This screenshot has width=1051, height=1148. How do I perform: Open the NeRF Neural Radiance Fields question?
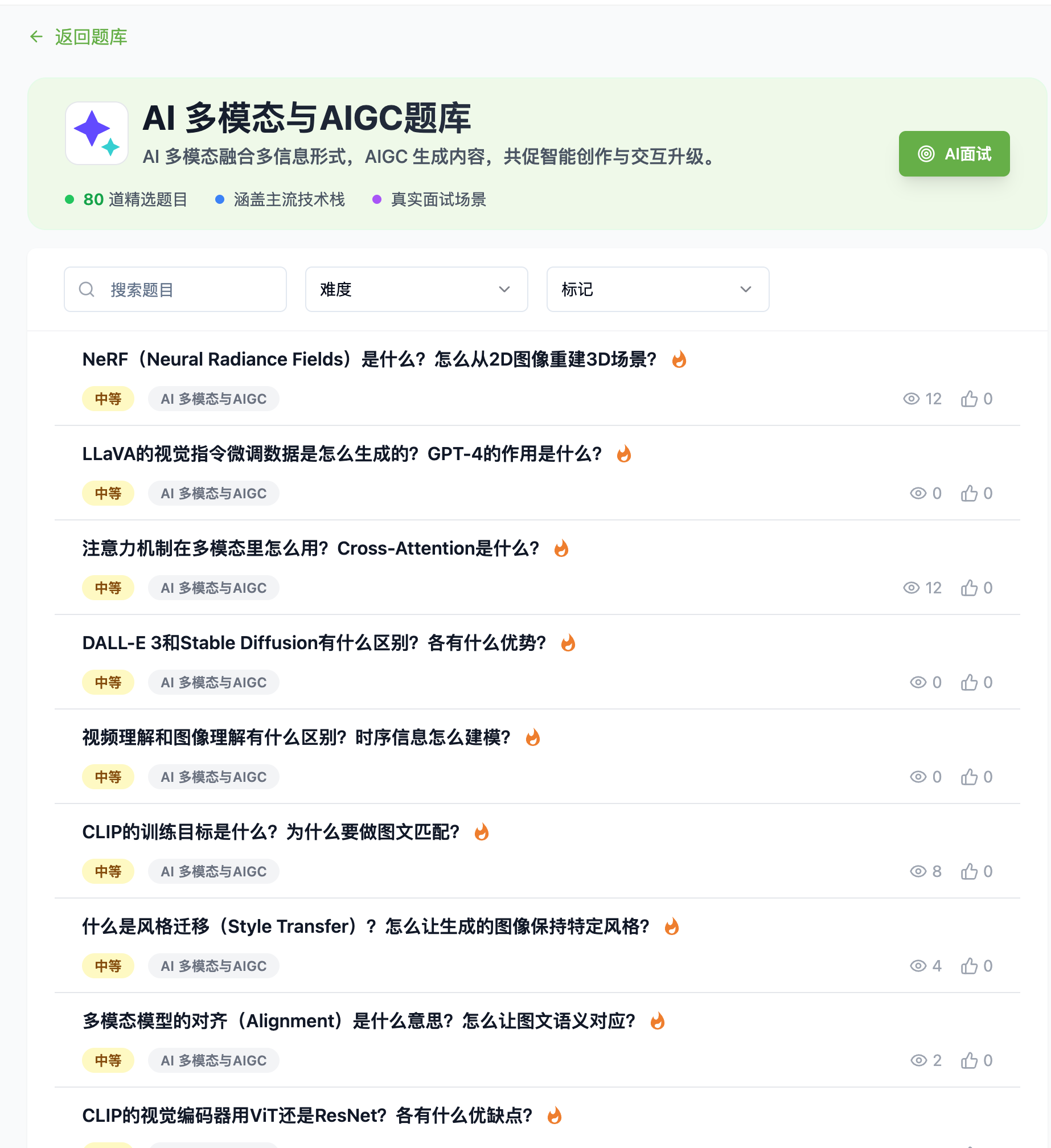tap(369, 359)
